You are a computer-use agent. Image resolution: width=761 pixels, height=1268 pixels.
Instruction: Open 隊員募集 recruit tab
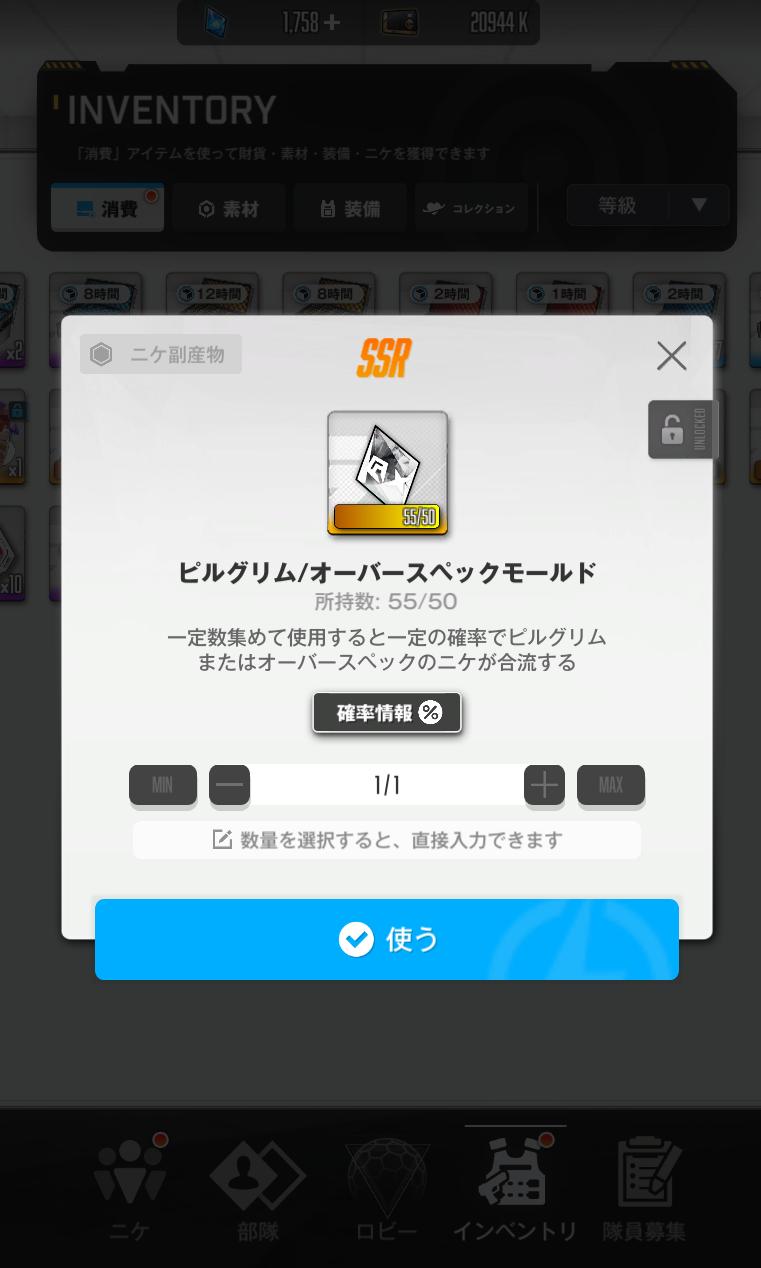click(x=643, y=1188)
